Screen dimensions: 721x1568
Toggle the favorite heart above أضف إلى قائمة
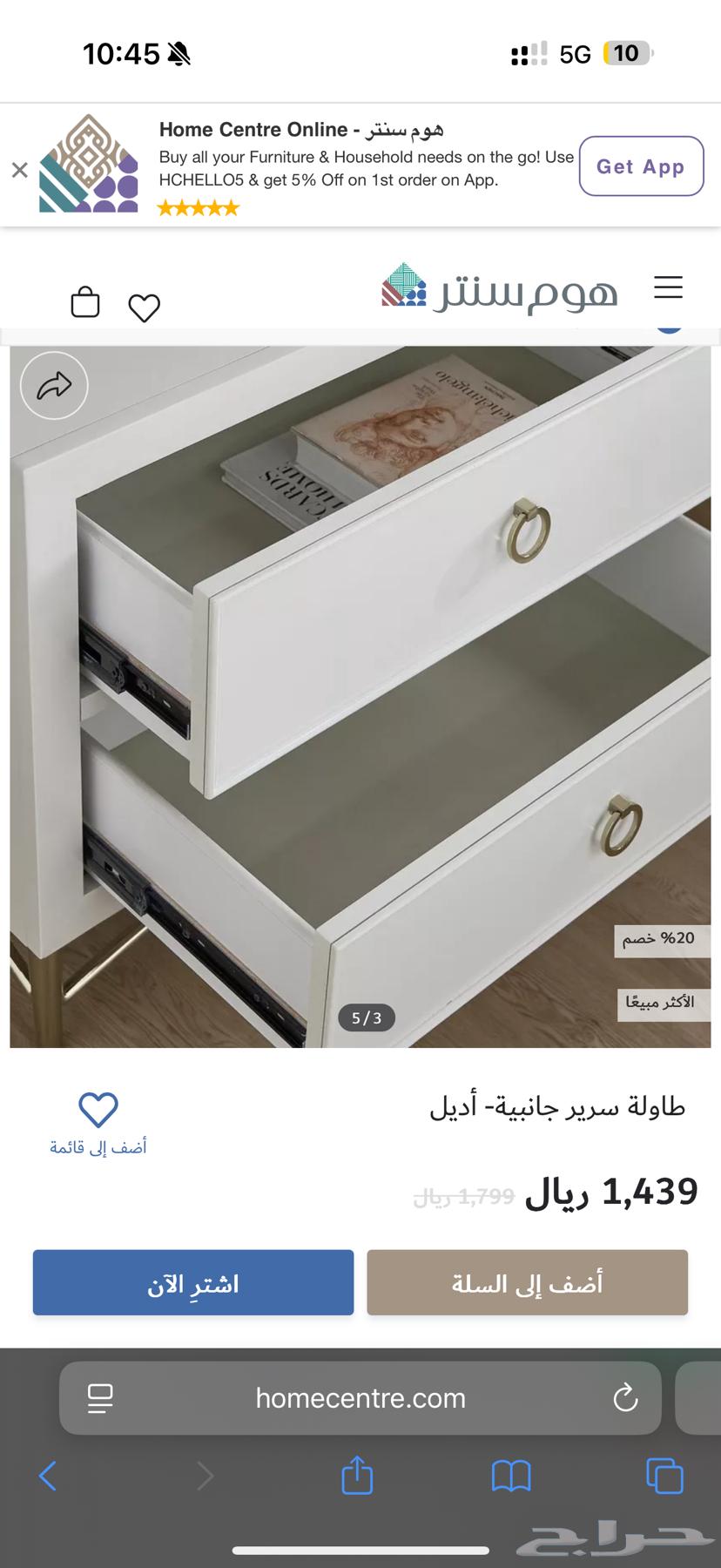98,1108
